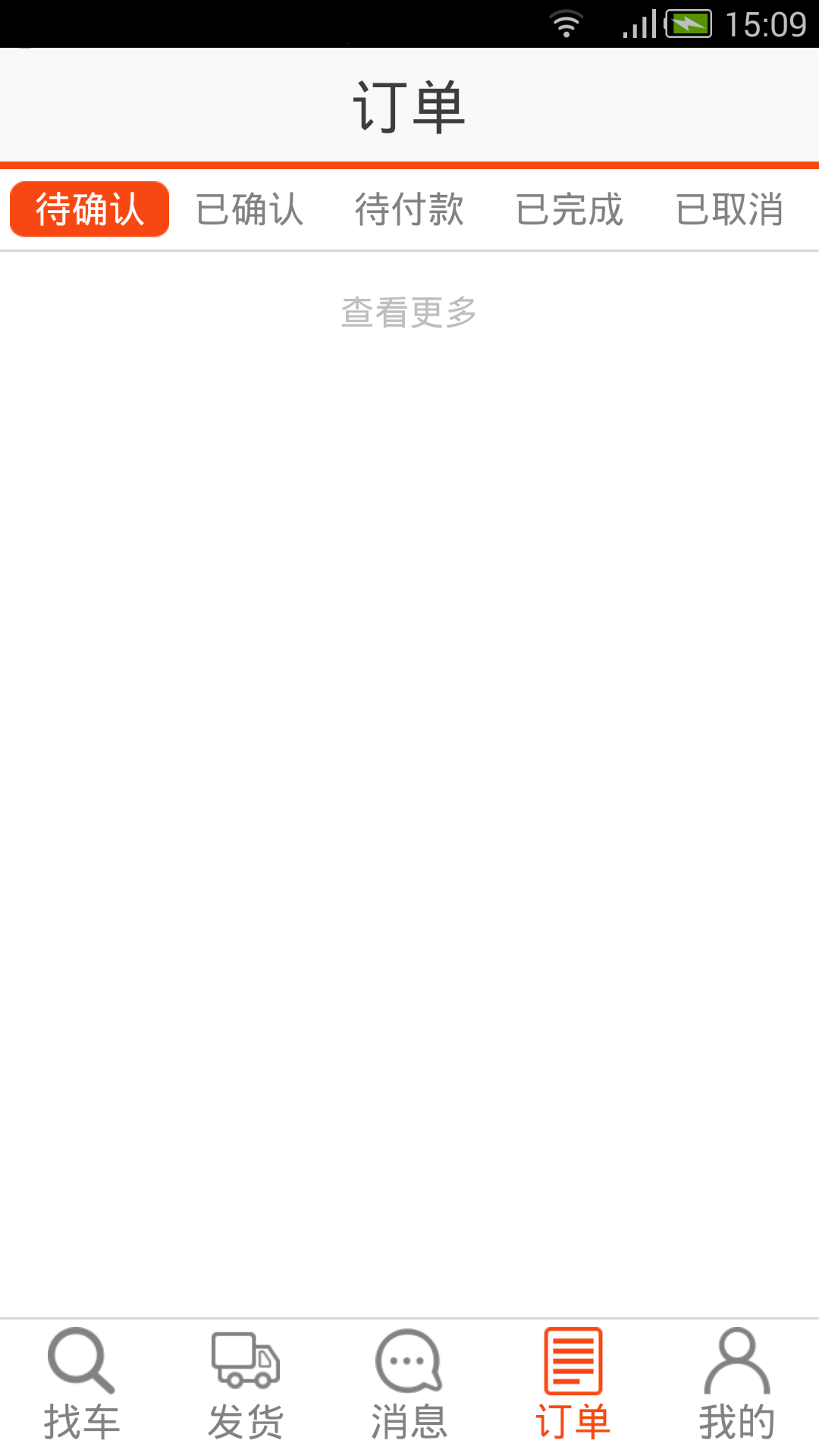Tap 查看更多 to load more orders

coord(409,312)
